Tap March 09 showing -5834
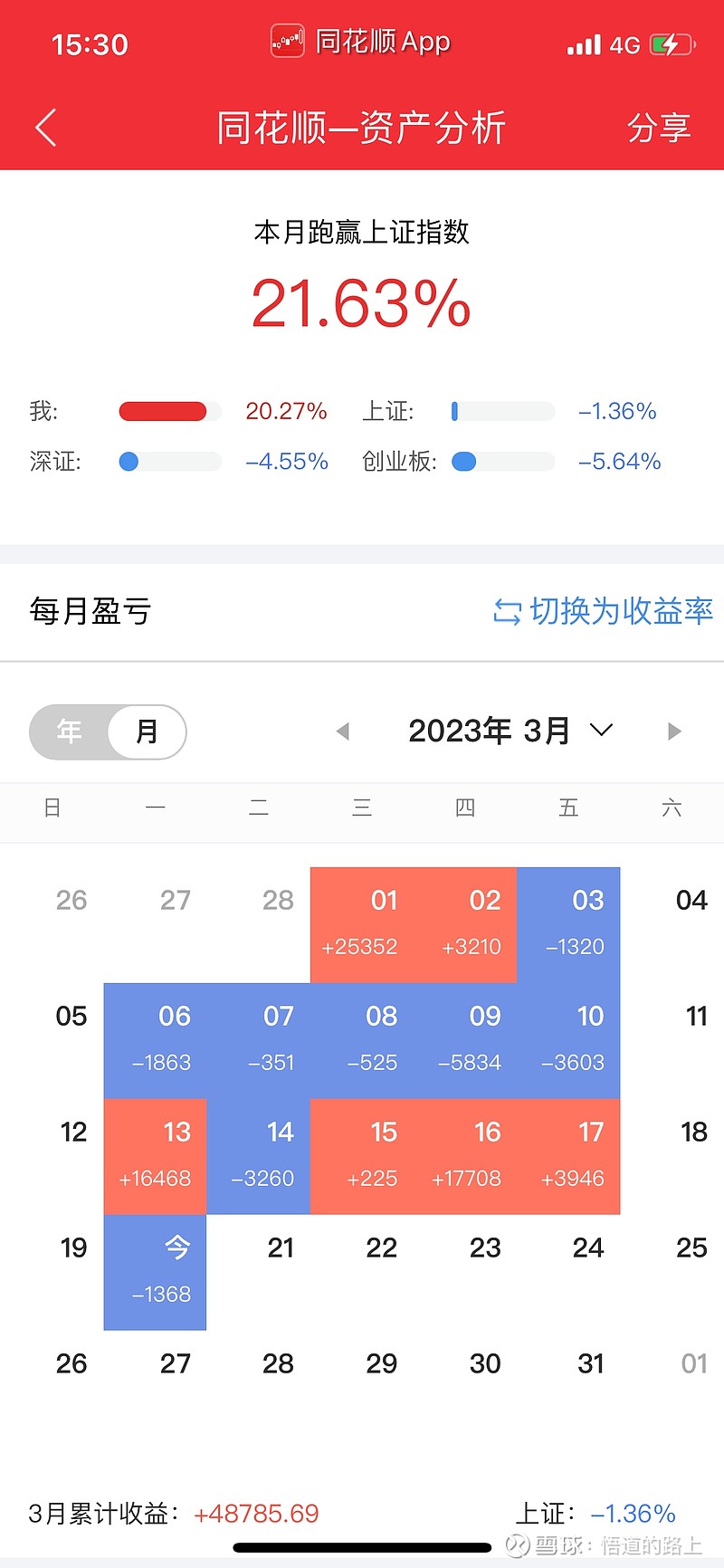Screen dimensions: 724x1568 click(x=465, y=1041)
